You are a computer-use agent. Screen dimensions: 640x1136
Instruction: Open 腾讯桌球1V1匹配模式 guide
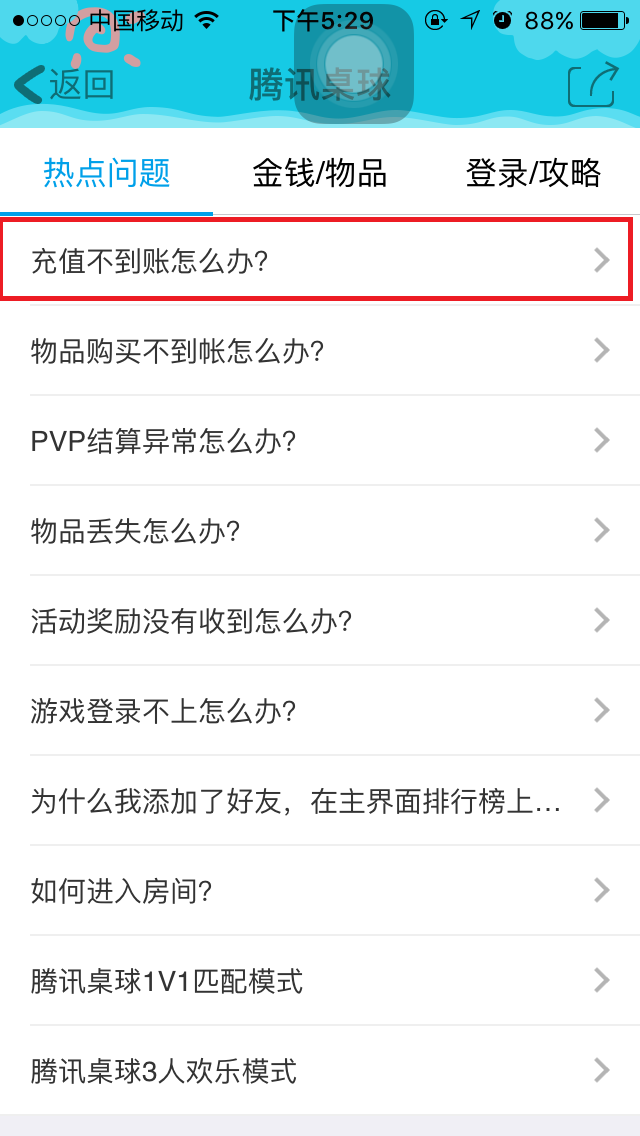tap(320, 981)
